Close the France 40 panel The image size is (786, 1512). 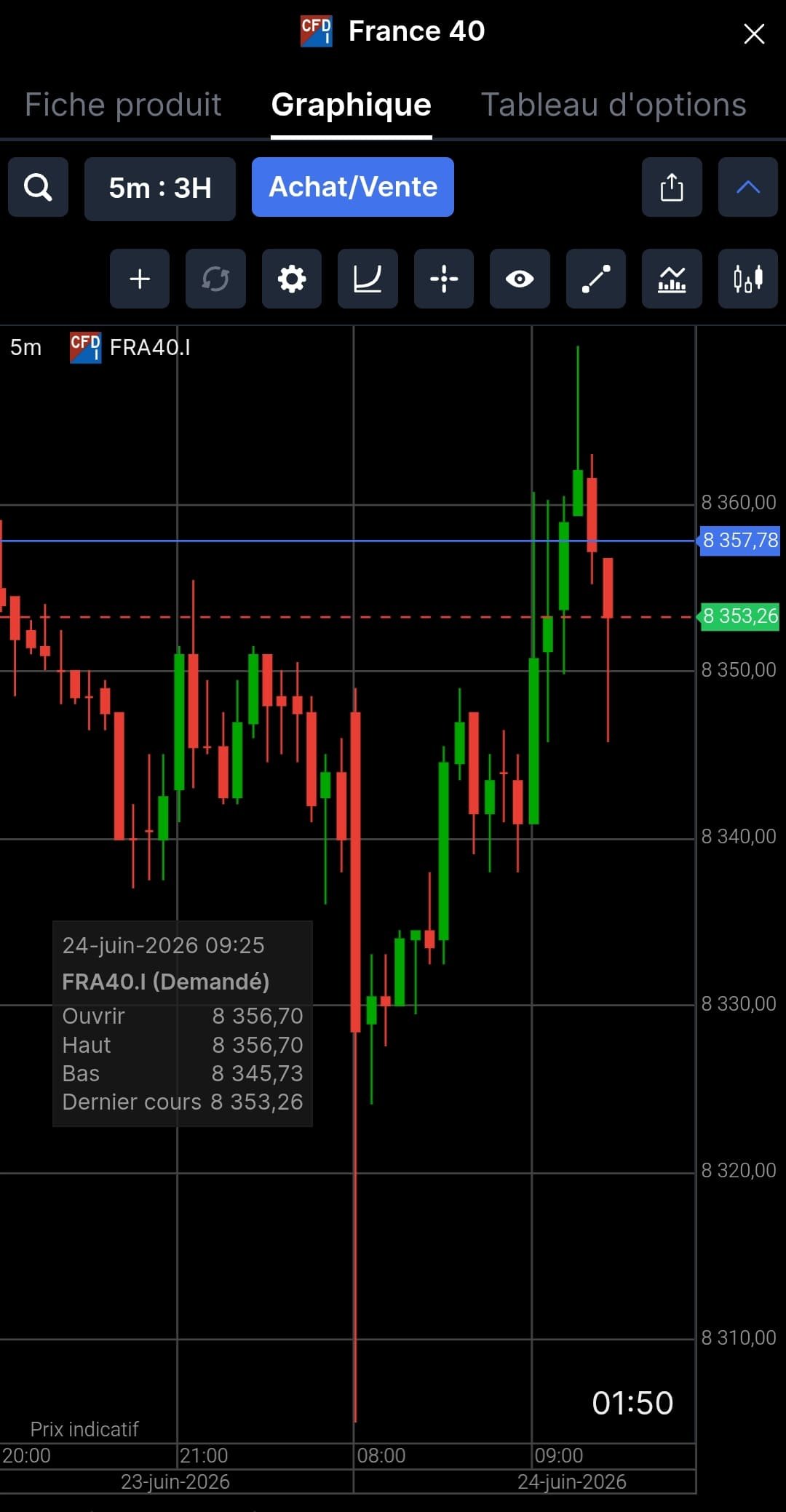click(754, 33)
